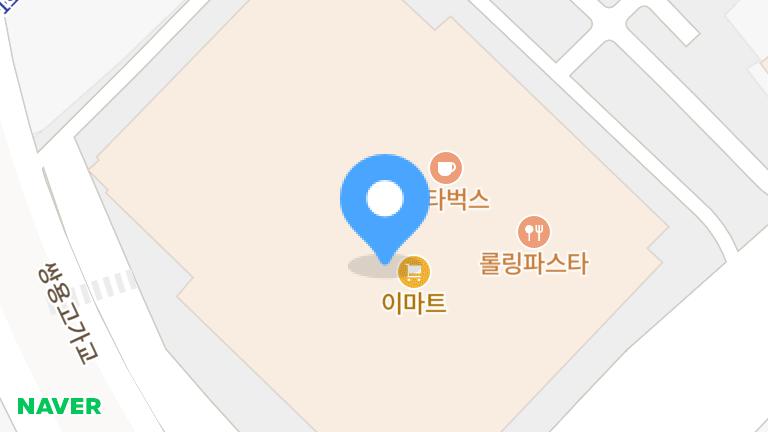Tap the blue location pin marker
The image size is (768, 432).
tap(384, 200)
